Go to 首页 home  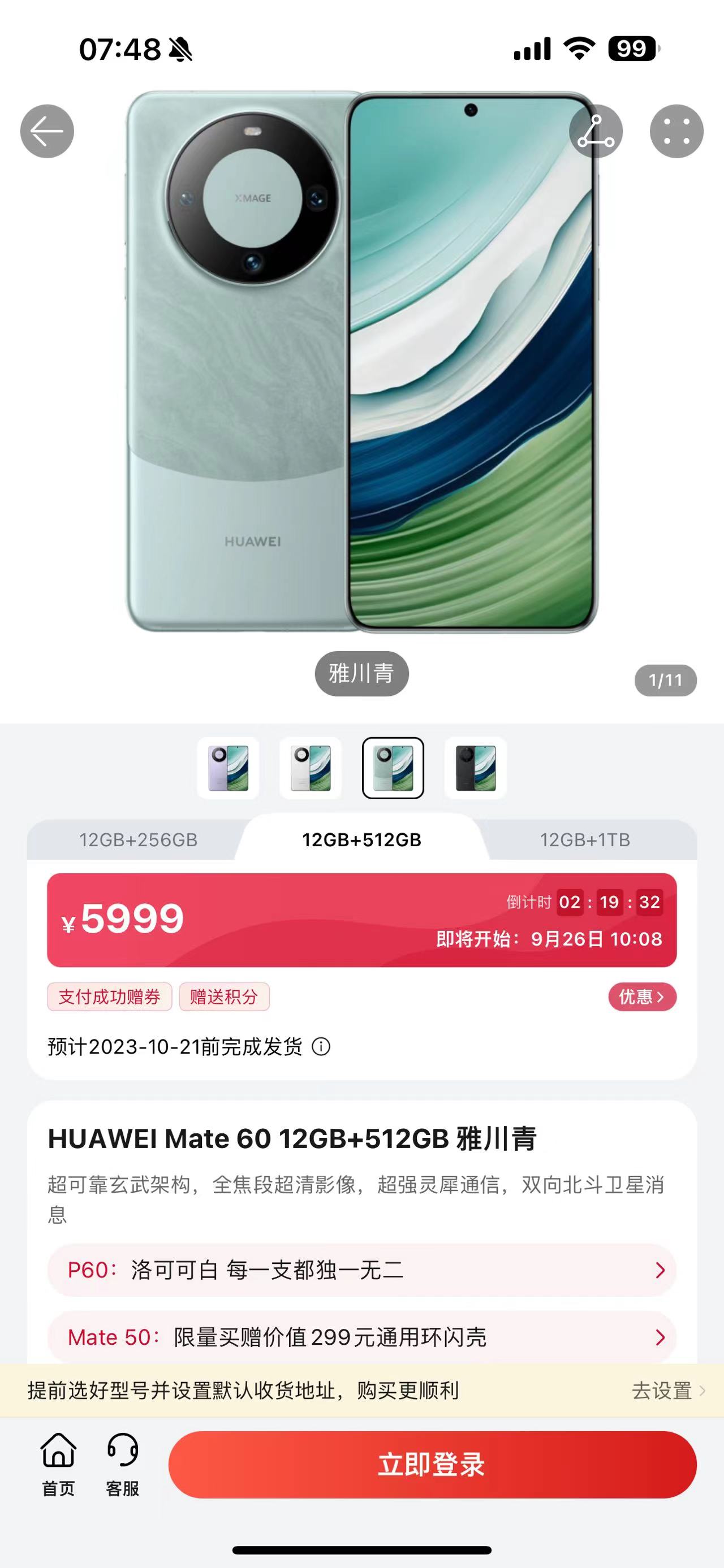pyautogui.click(x=58, y=1465)
